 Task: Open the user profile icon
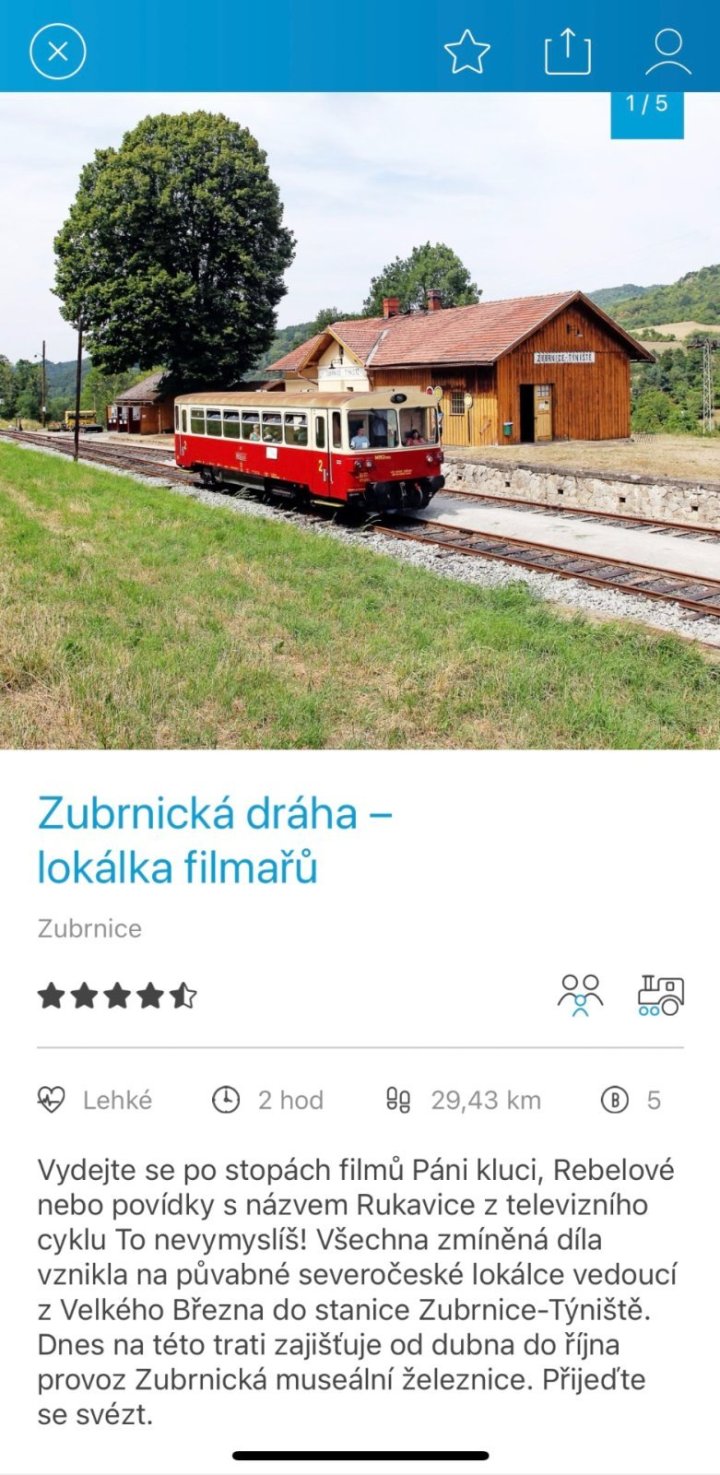click(668, 51)
